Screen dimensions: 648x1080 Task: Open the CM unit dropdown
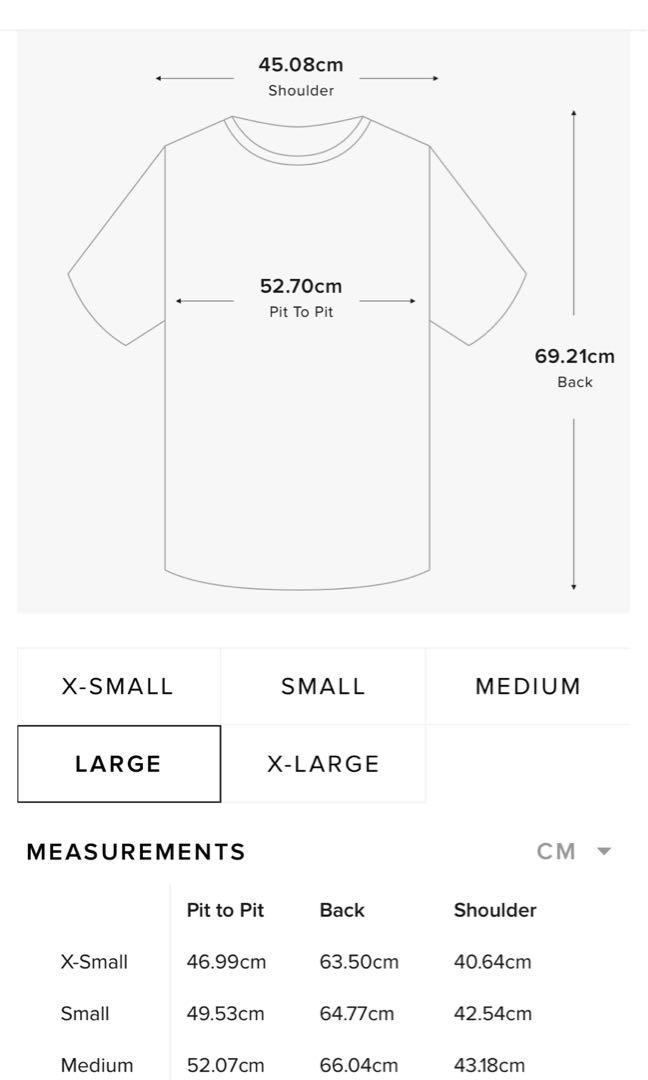tap(574, 852)
